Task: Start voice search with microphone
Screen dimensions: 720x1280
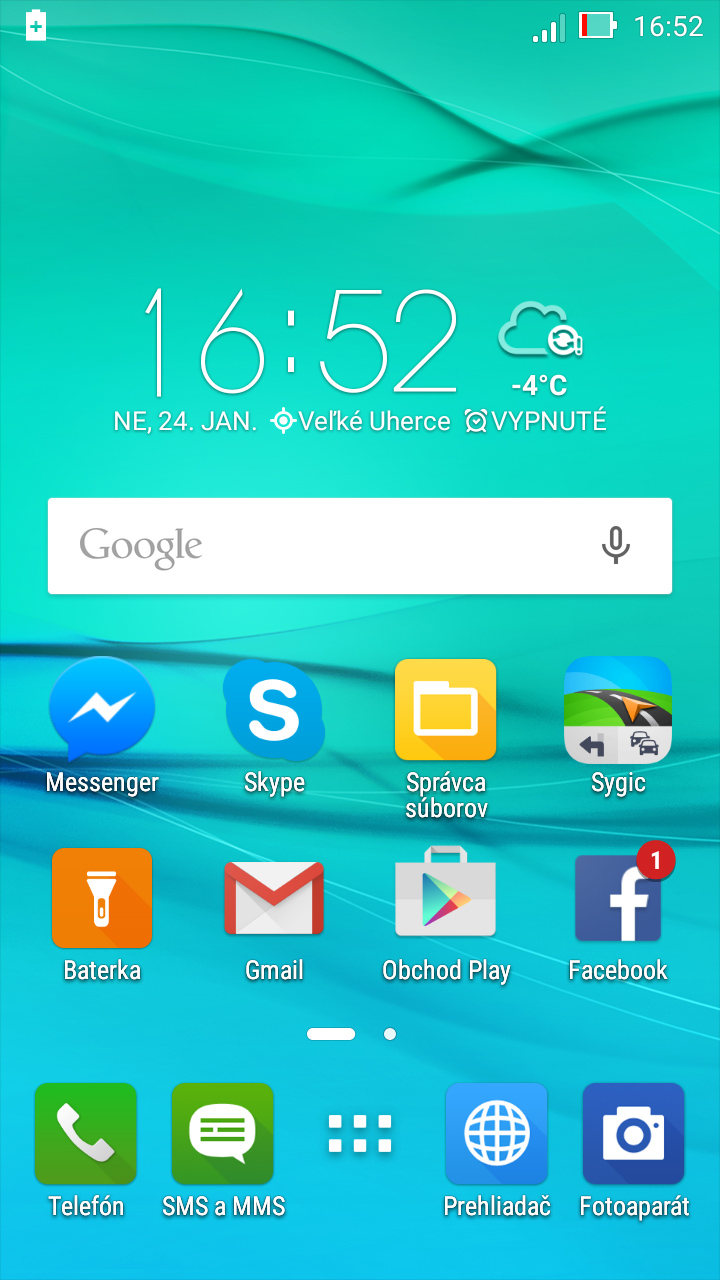Action: tap(615, 546)
